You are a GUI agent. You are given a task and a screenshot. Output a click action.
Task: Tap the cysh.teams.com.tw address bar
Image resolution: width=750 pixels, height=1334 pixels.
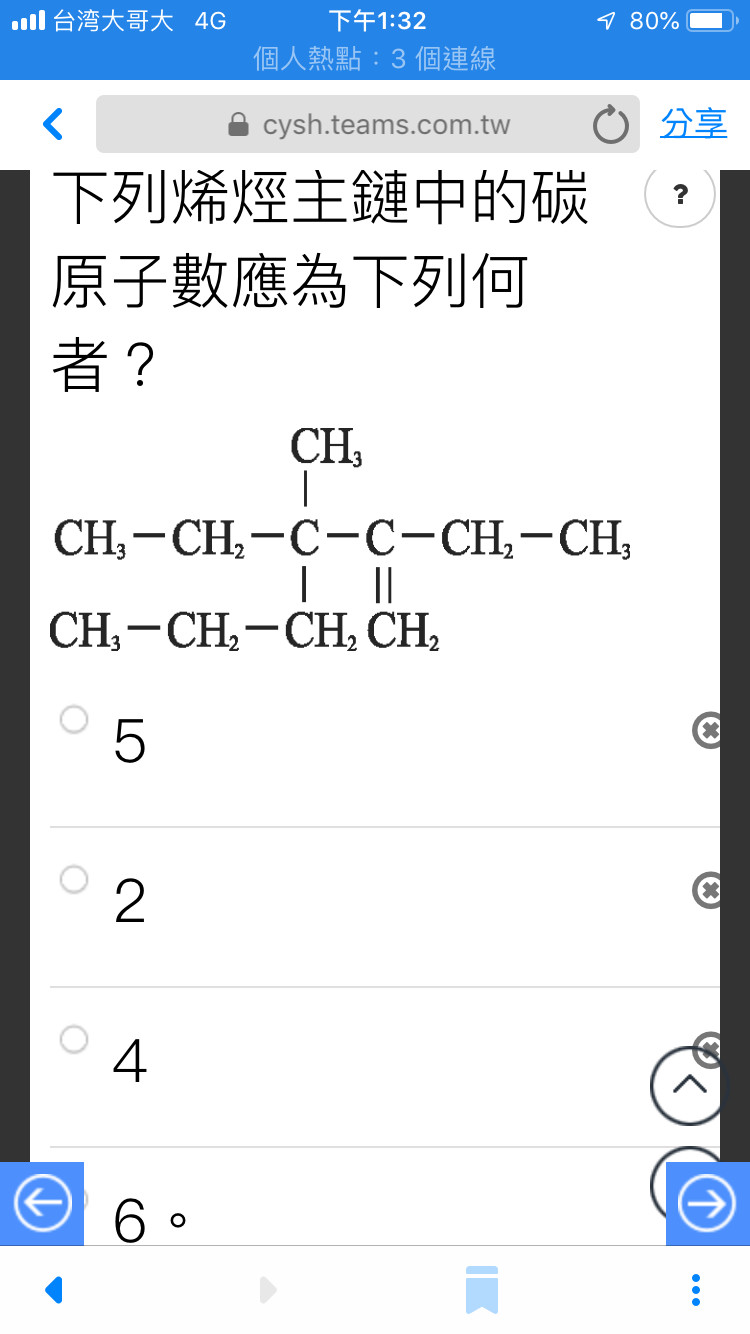367,124
